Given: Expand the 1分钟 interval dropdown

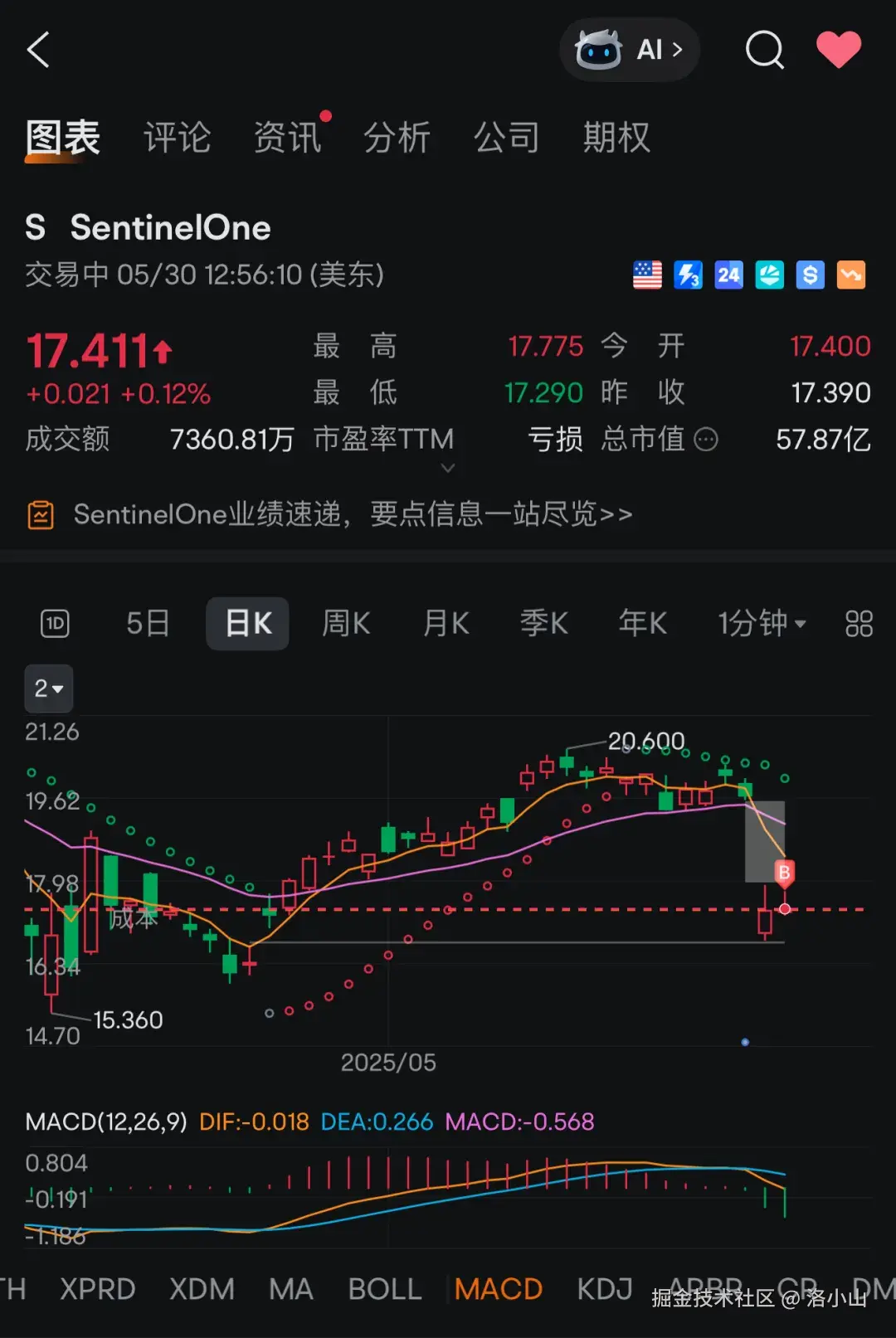Looking at the screenshot, I should coord(762,623).
